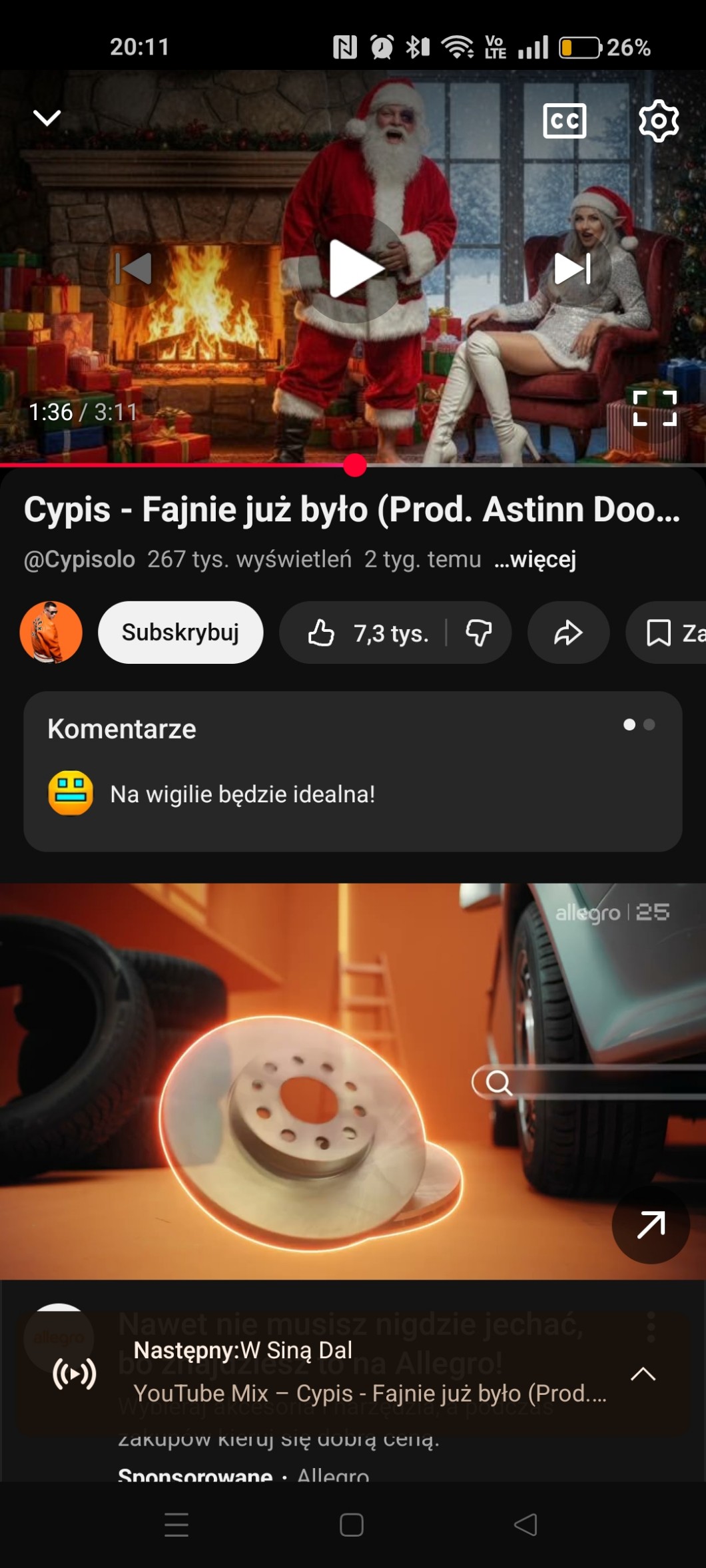The image size is (706, 1568).
Task: Save the video to a playlist
Action: coord(666,633)
